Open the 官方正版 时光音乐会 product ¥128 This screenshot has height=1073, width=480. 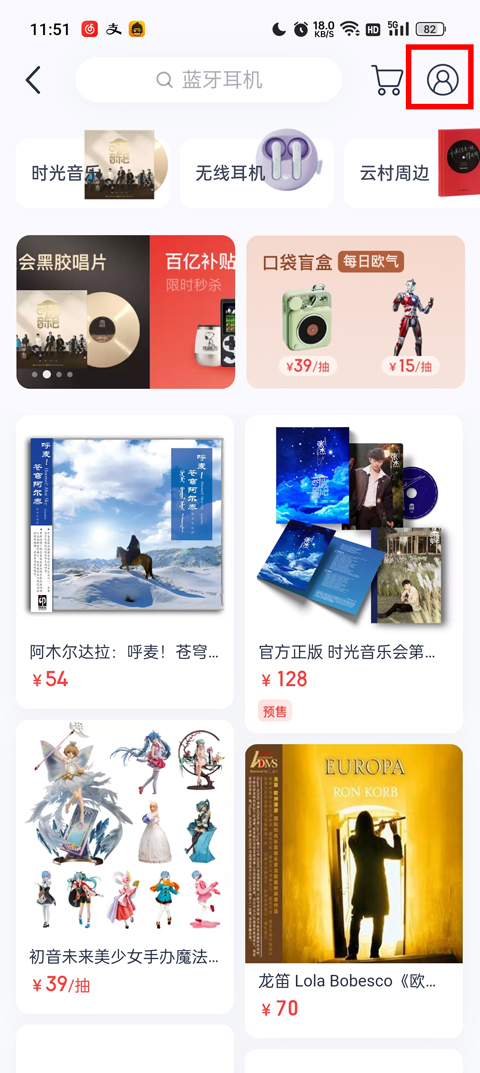click(354, 574)
